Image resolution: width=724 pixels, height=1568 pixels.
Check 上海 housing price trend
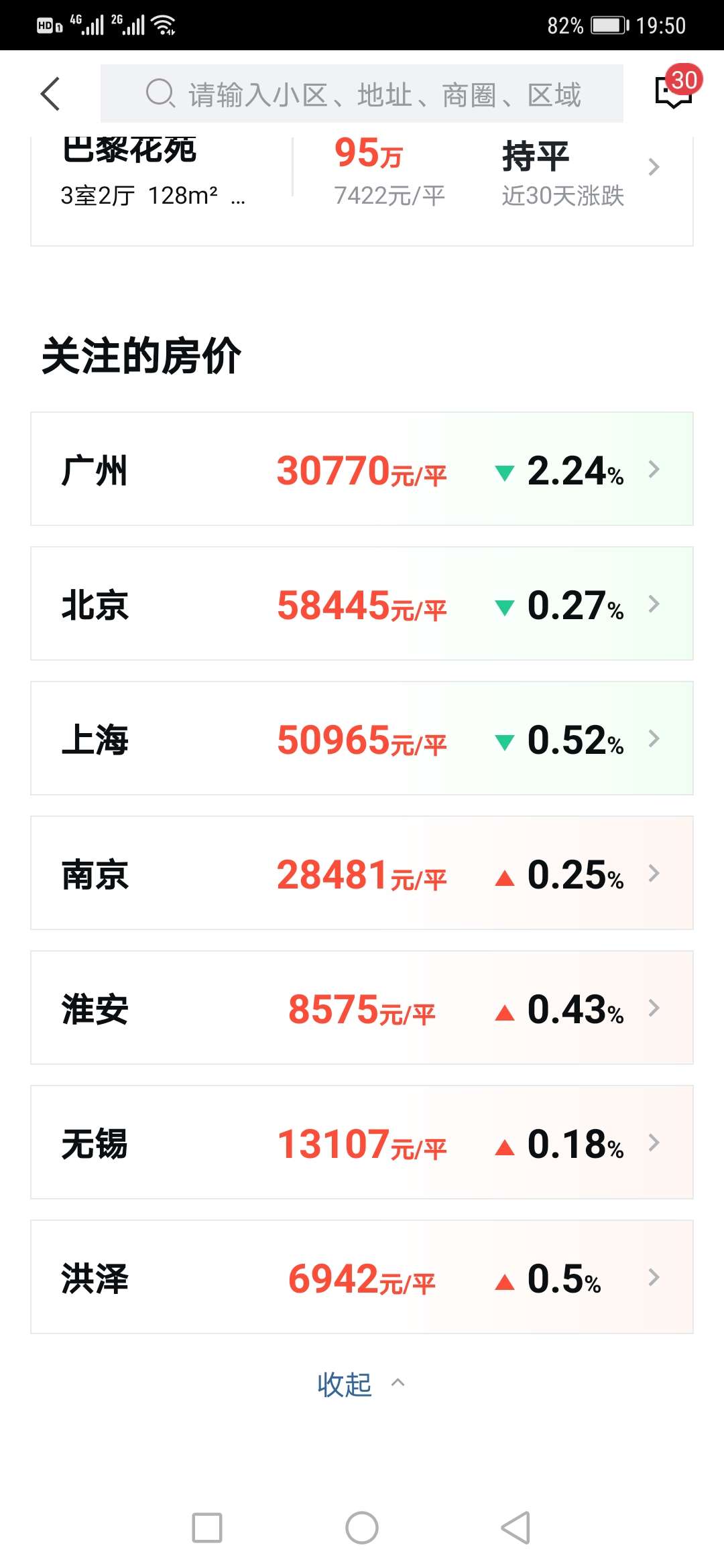pos(362,738)
